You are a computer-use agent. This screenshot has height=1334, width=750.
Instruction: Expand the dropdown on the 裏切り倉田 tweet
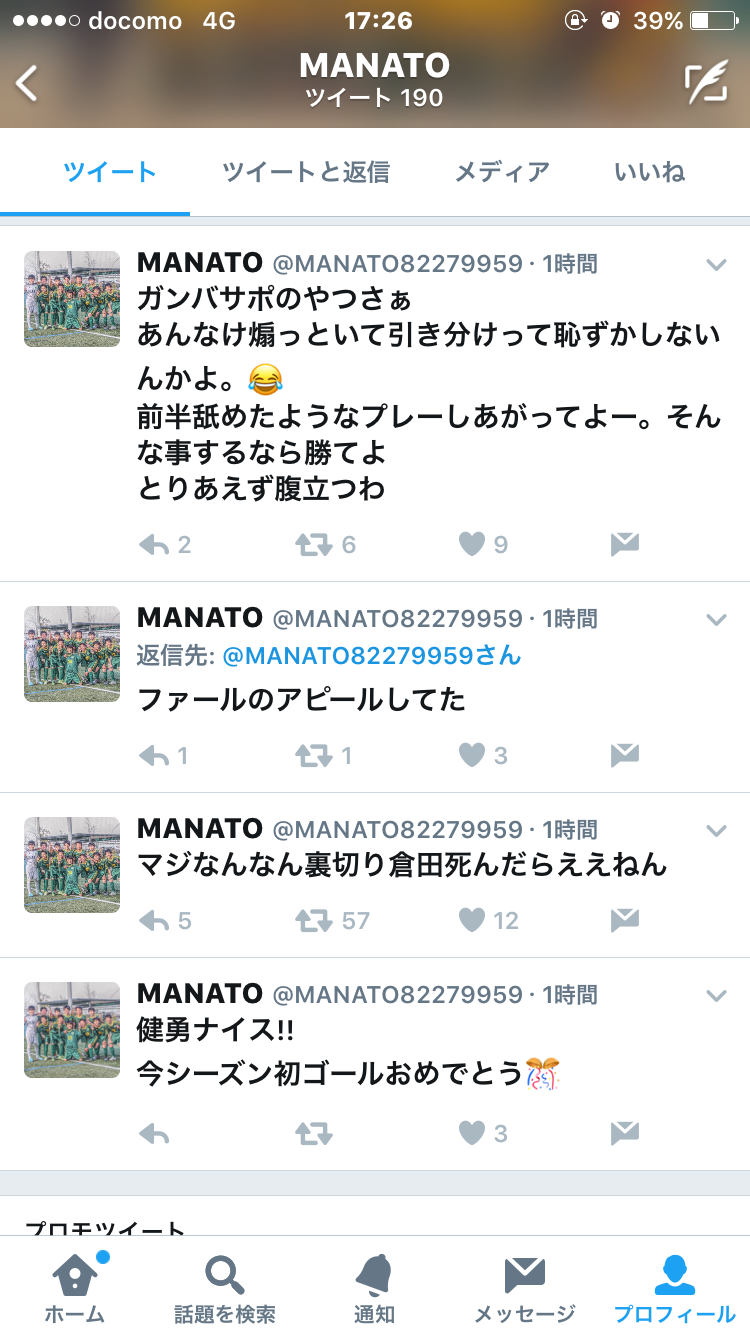coord(716,831)
